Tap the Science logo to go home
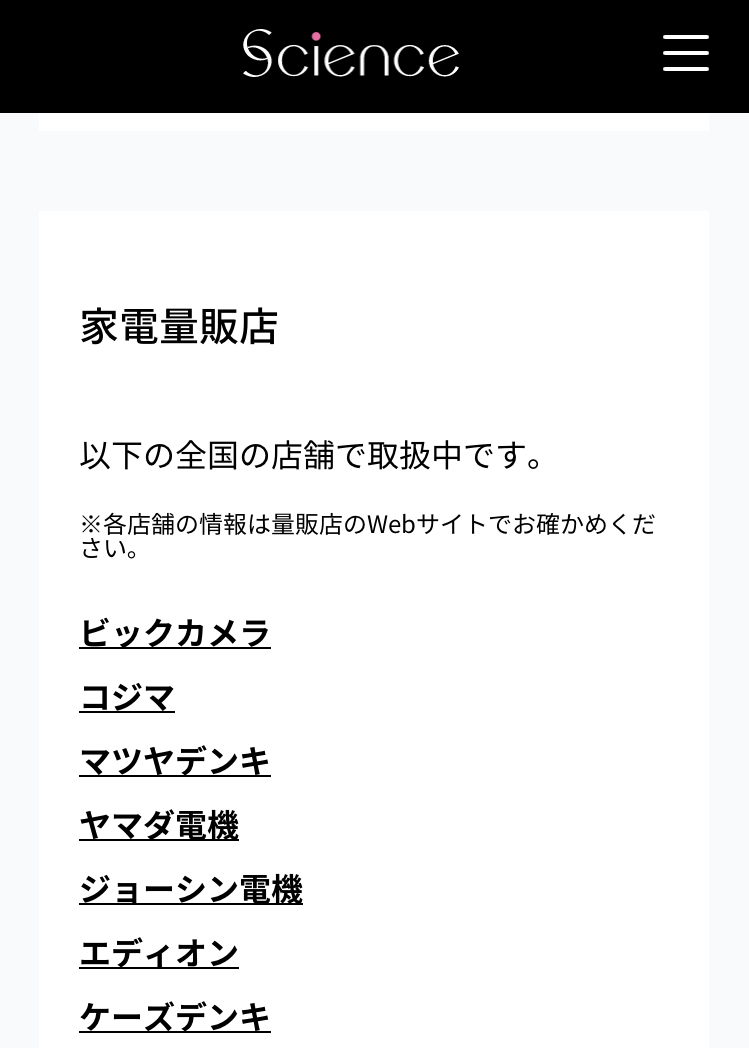Viewport: 749px width, 1048px height. [x=351, y=54]
